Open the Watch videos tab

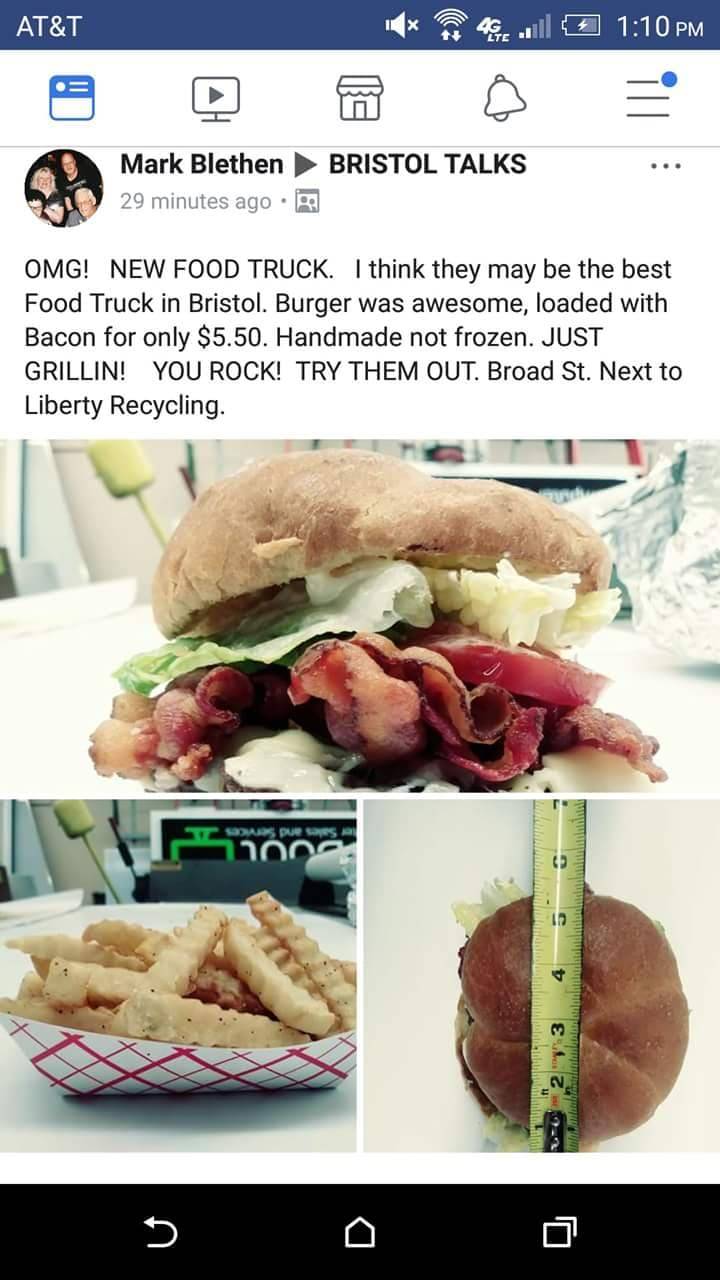pyautogui.click(x=216, y=98)
